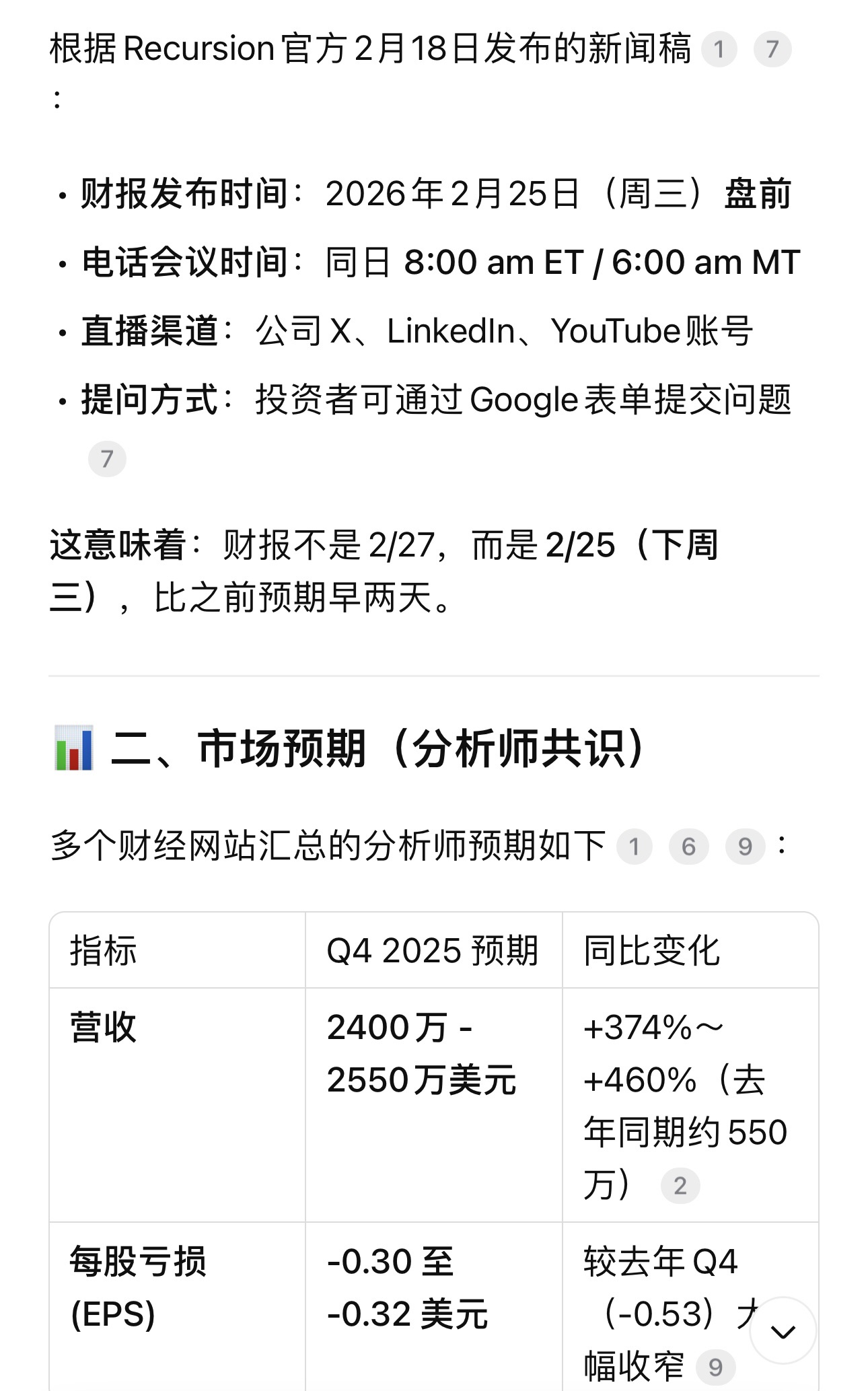View source 9 after 分析师预期如下
This screenshot has height=1391, width=868.
coord(744,847)
